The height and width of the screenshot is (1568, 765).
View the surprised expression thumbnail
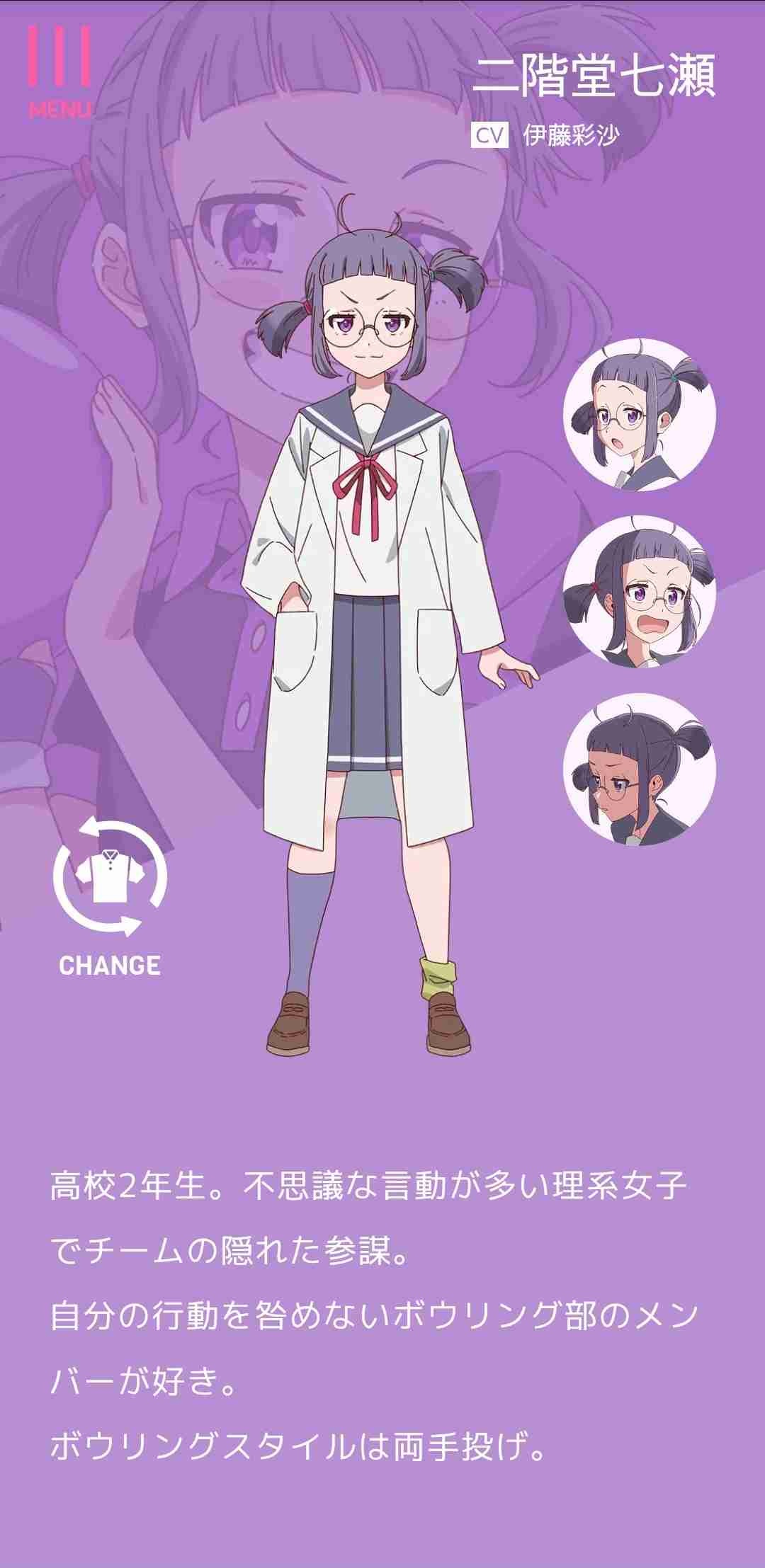tap(639, 415)
